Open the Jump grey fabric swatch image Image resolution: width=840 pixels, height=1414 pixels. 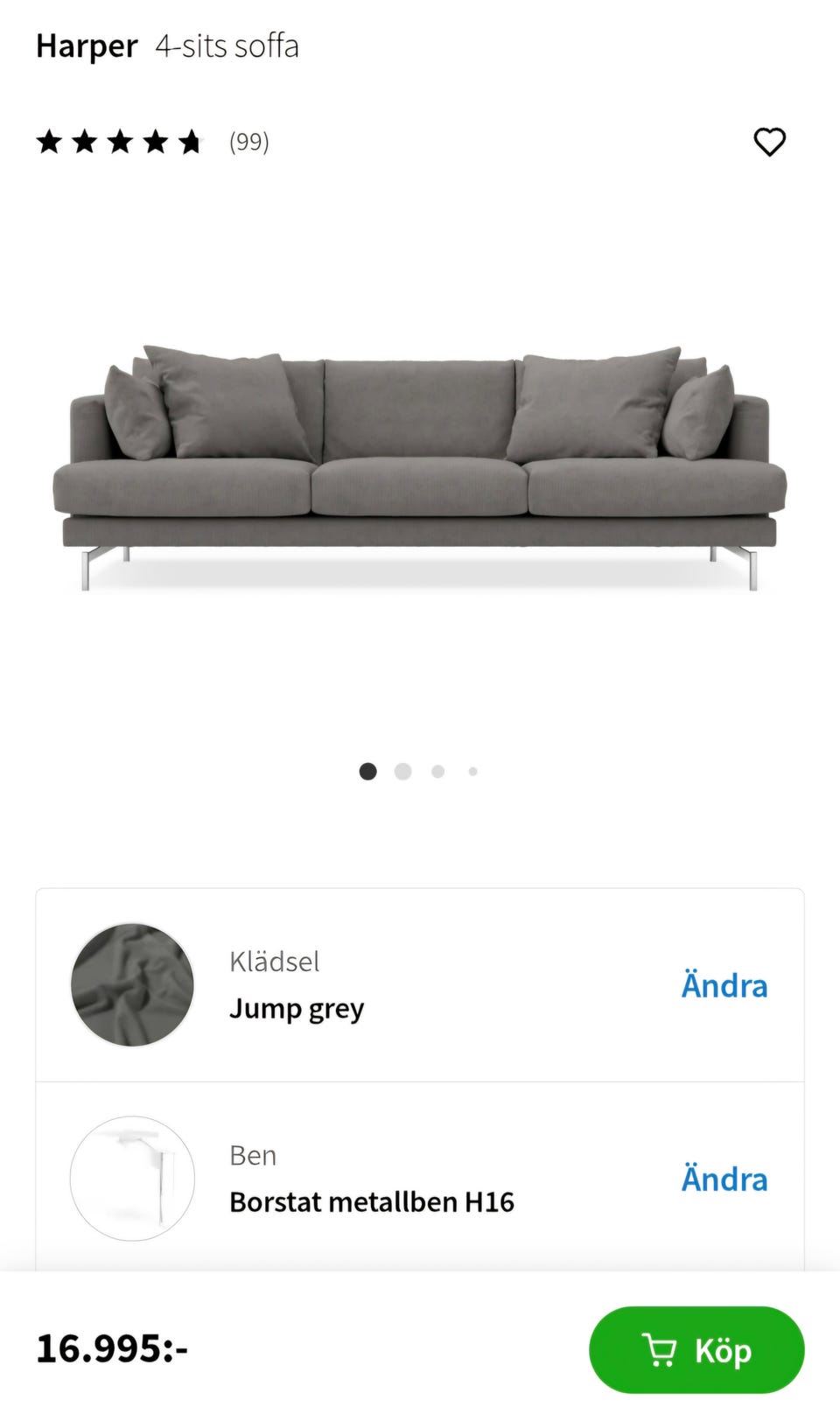pyautogui.click(x=131, y=984)
